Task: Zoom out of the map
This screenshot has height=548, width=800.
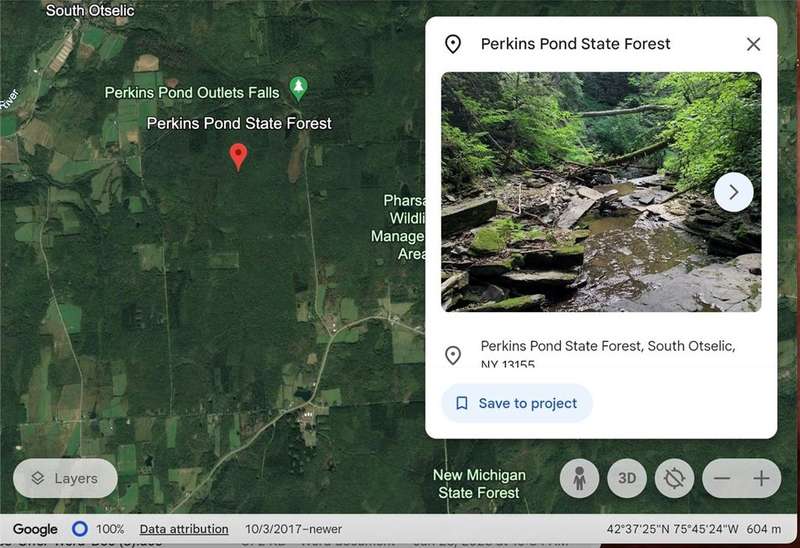Action: point(721,479)
